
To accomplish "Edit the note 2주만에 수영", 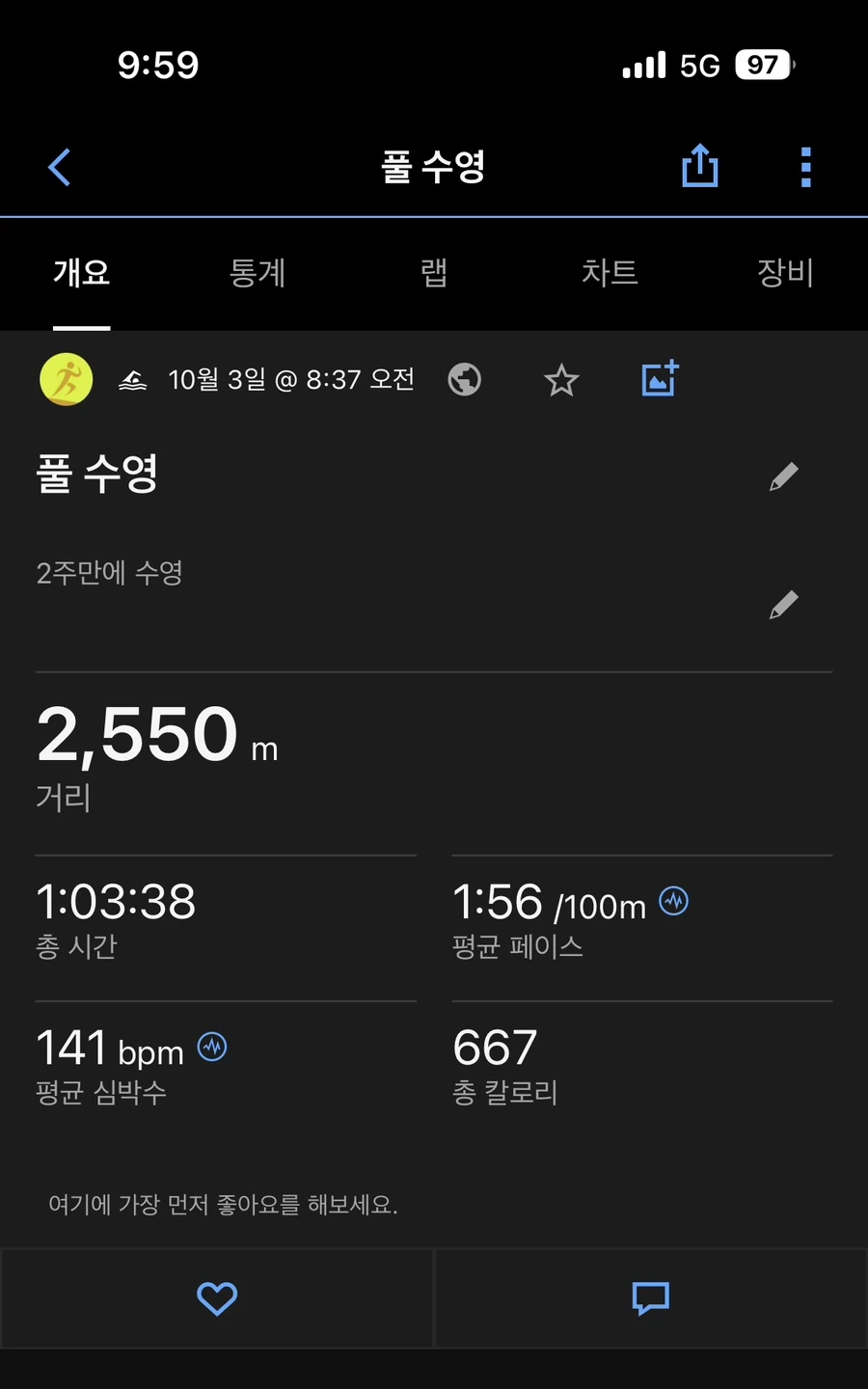I will click(x=784, y=605).
